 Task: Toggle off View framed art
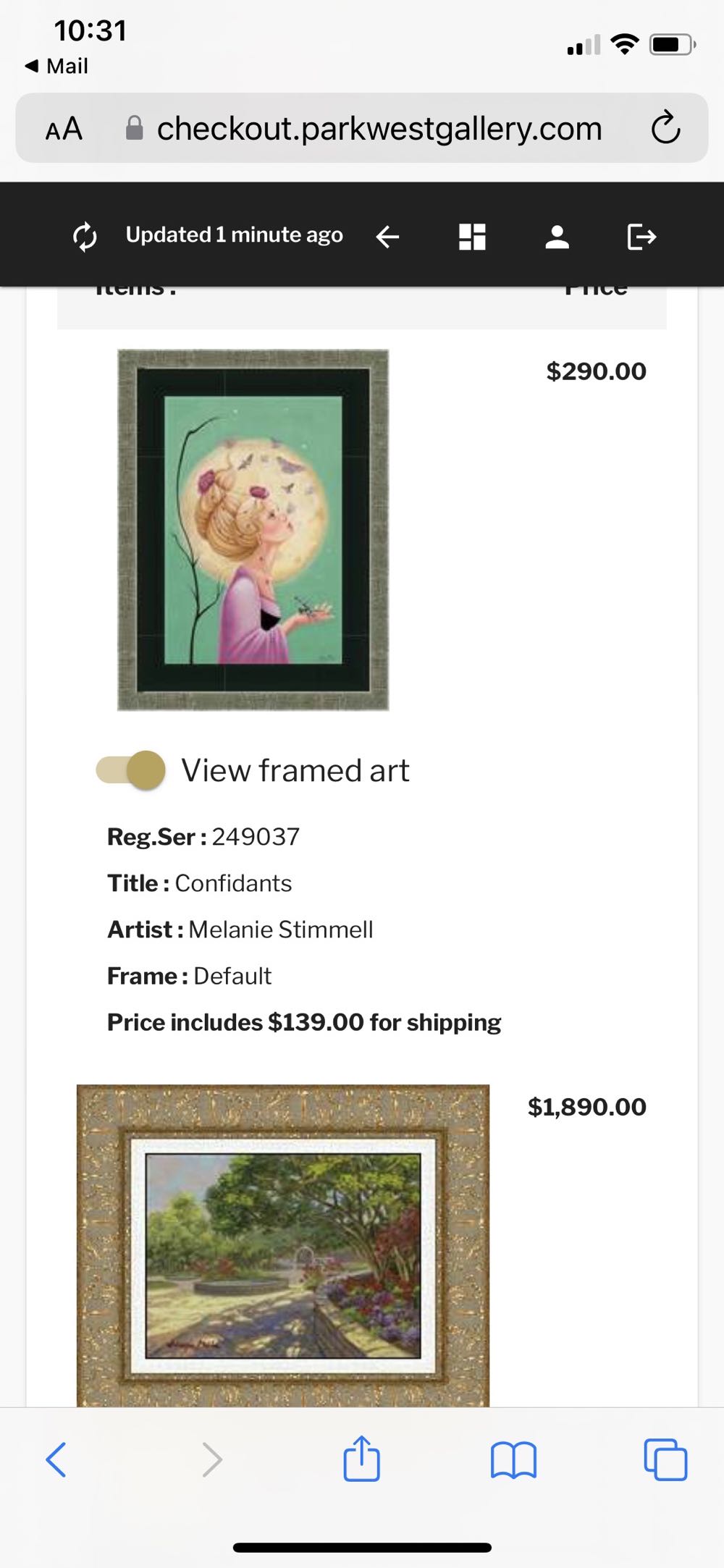tap(131, 770)
